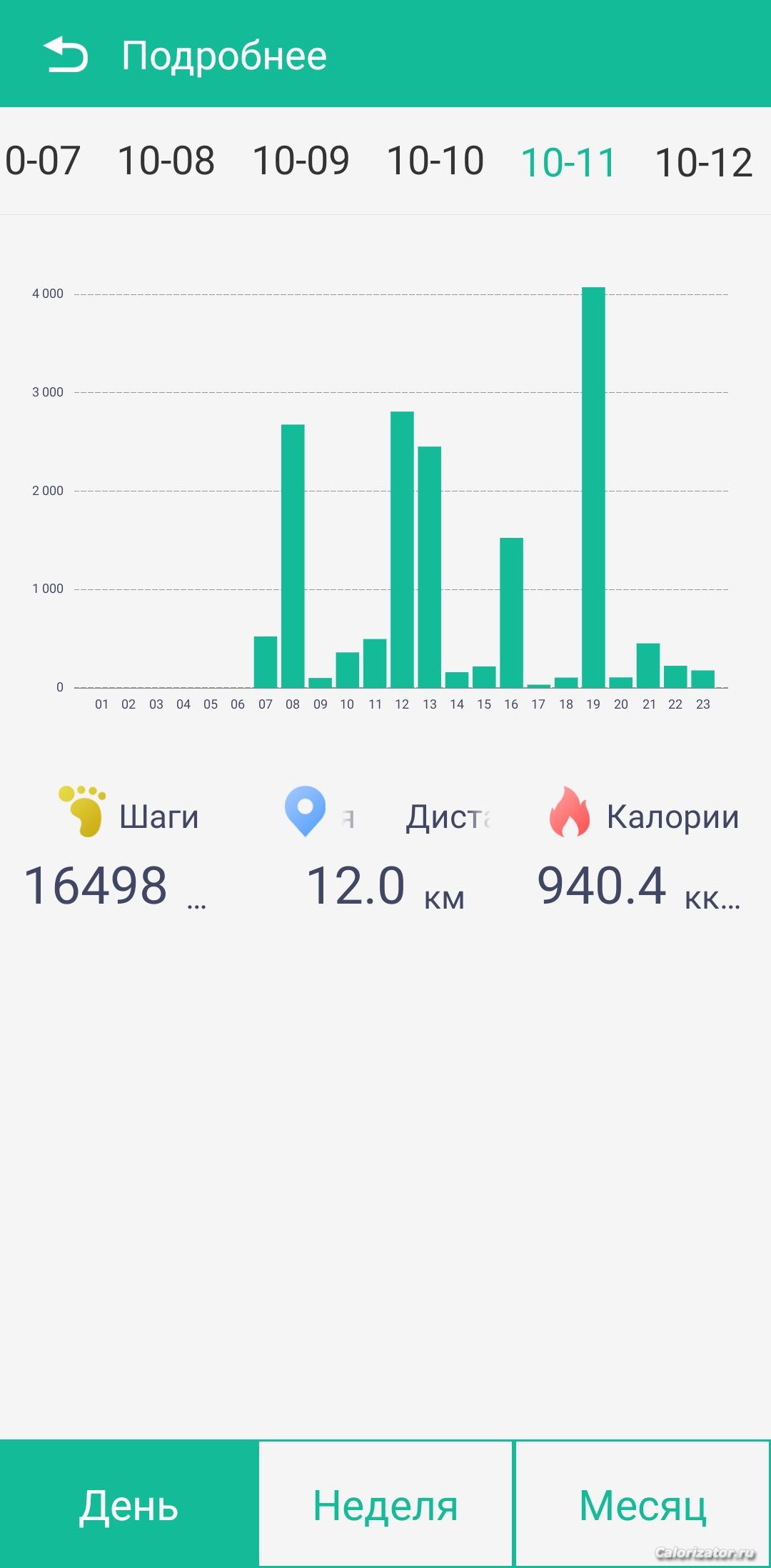Select the highlighted 10-11 date
This screenshot has width=771, height=1568.
568,162
